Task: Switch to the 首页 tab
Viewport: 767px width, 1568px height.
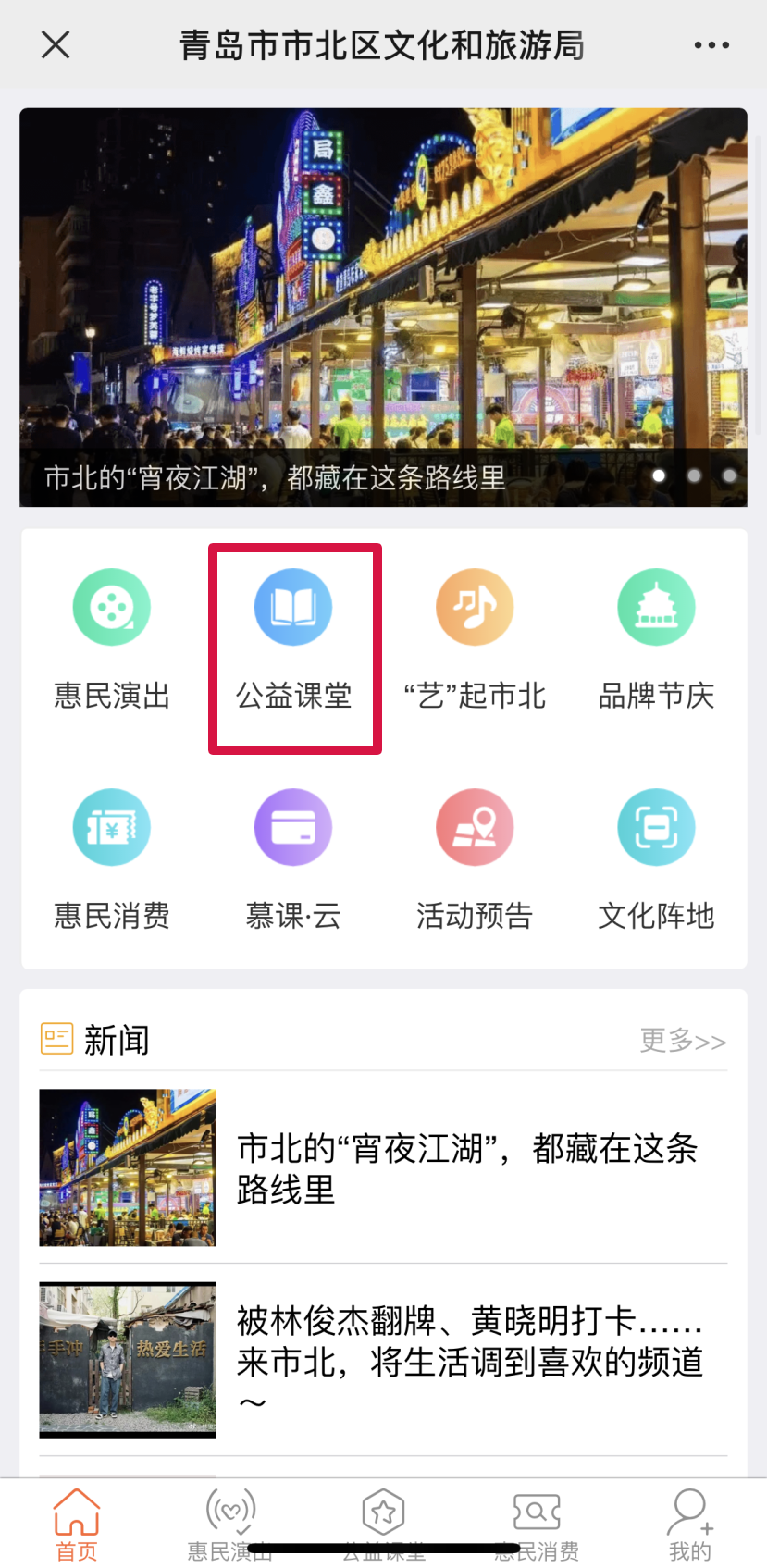Action: [x=77, y=1523]
